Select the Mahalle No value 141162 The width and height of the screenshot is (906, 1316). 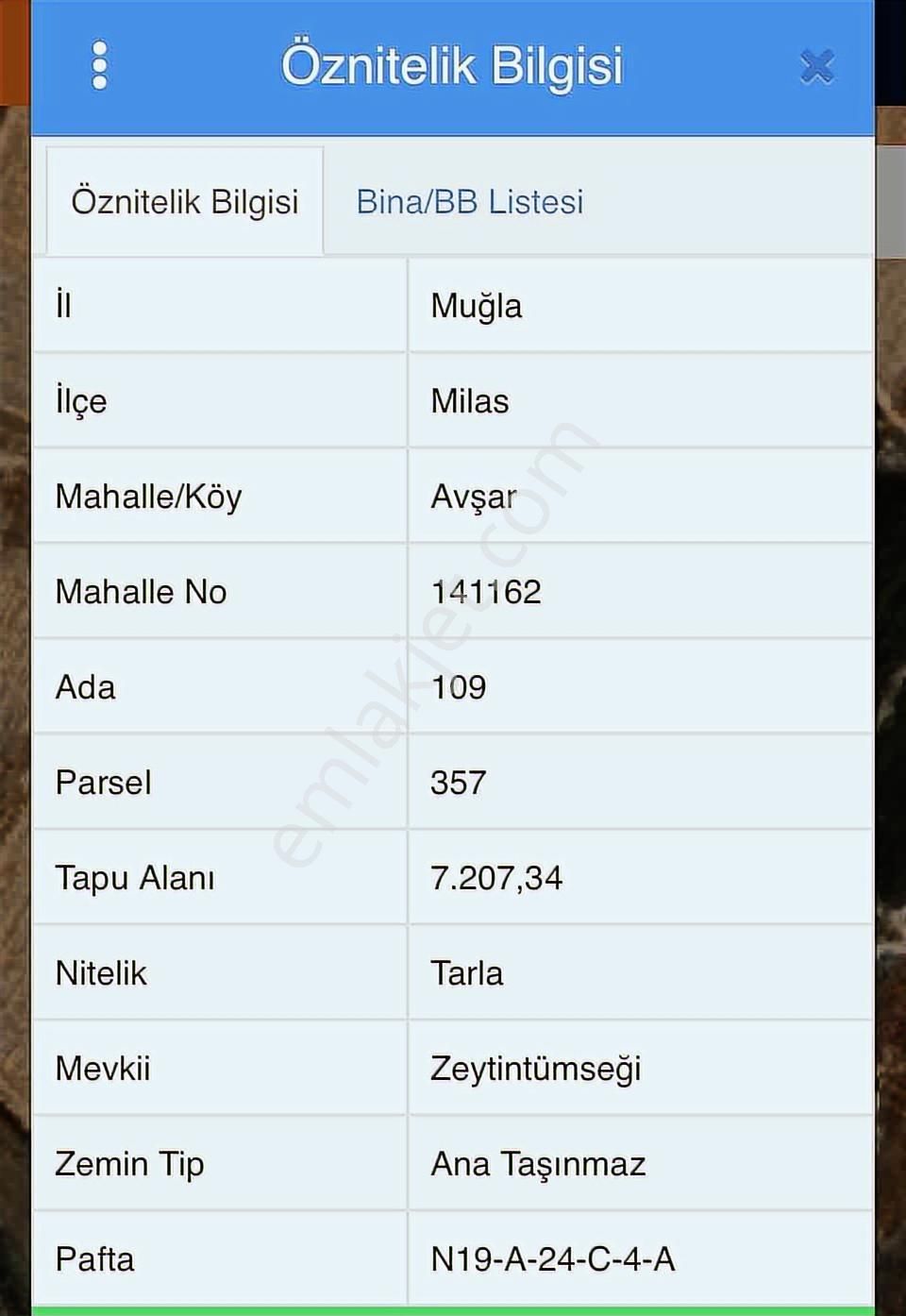pos(487,591)
